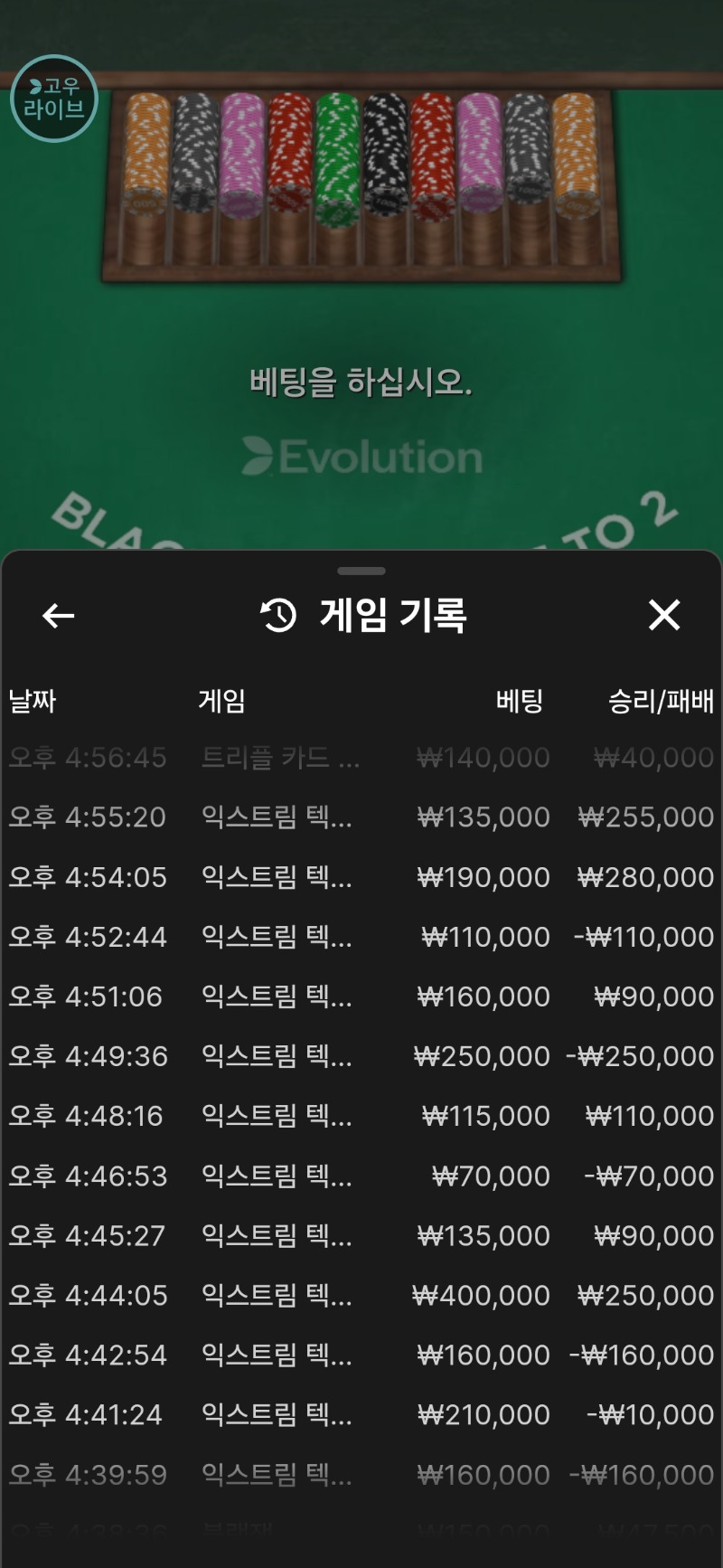Select the 4:42:54 game entry
Viewport: 723px width, 1568px height.
click(361, 1355)
